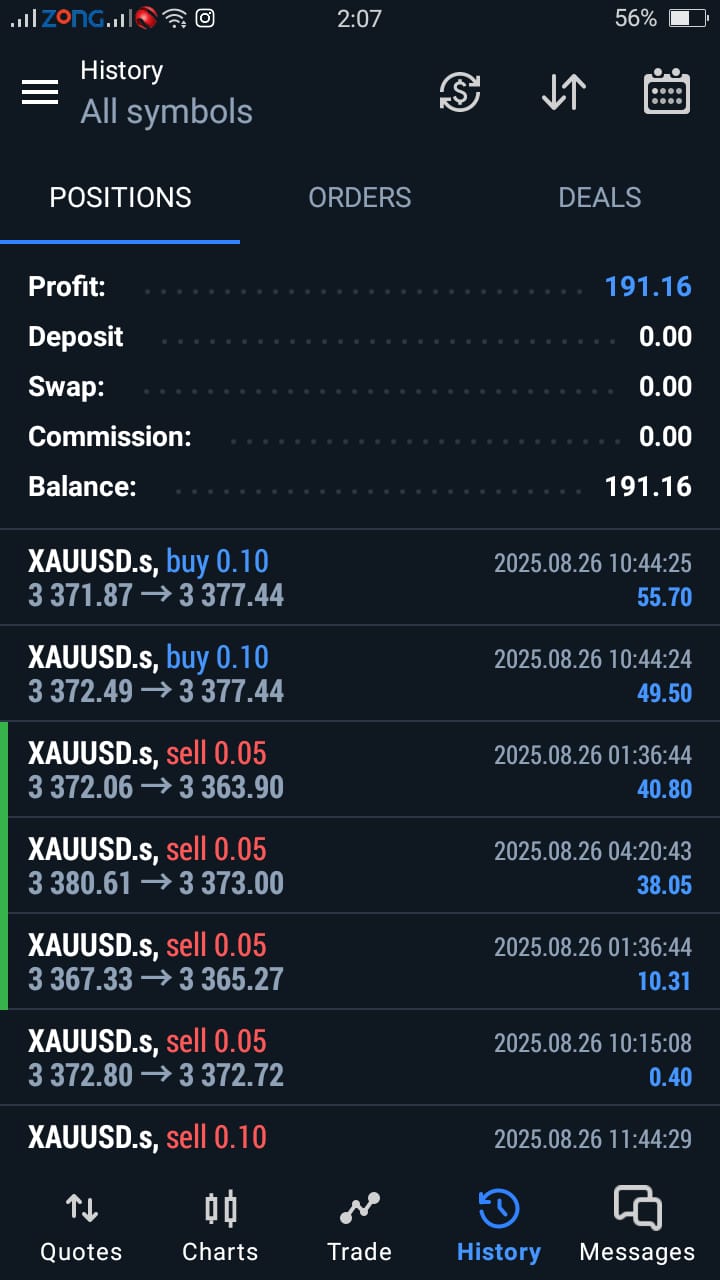Expand the sell 0.05 position with 40.80 profit
720x1280 pixels.
click(360, 770)
